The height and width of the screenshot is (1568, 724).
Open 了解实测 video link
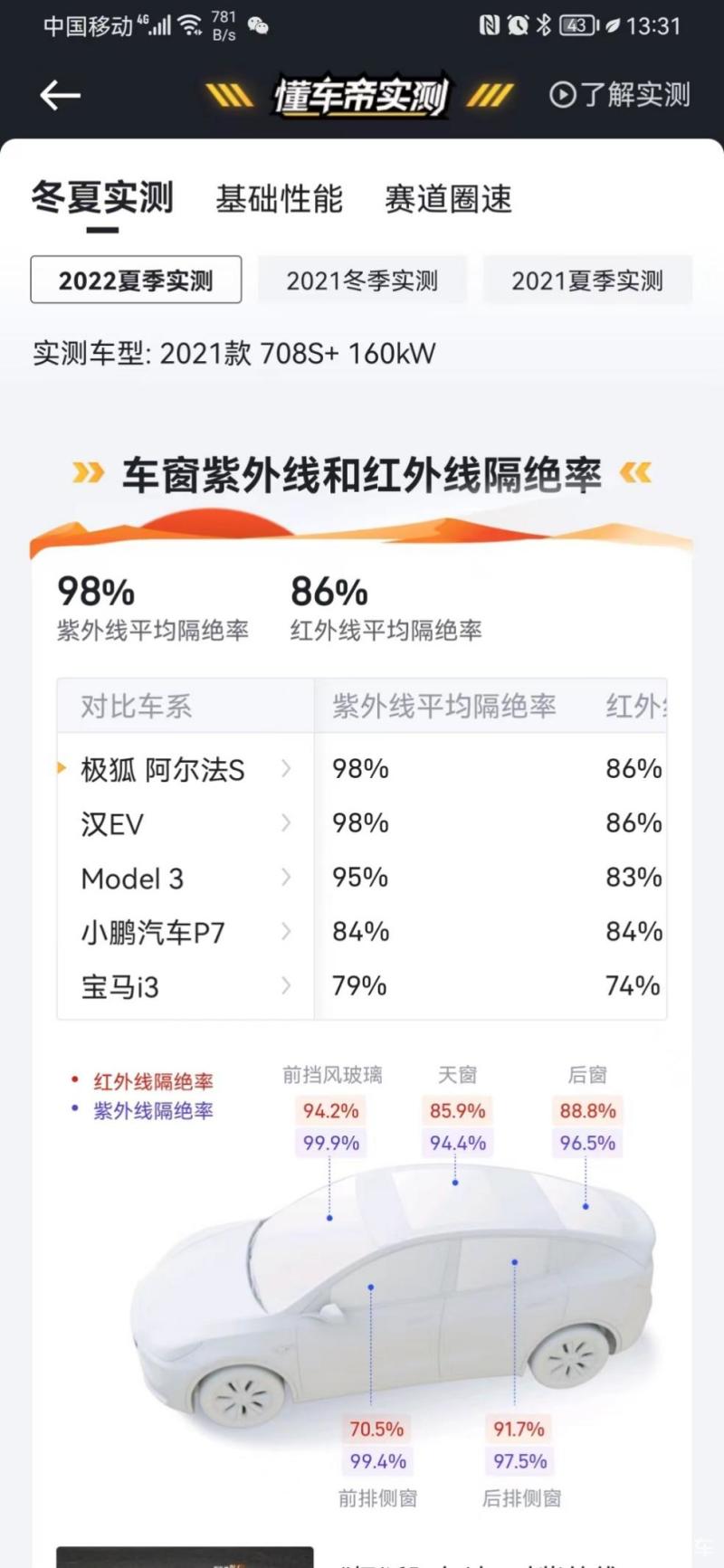click(620, 95)
